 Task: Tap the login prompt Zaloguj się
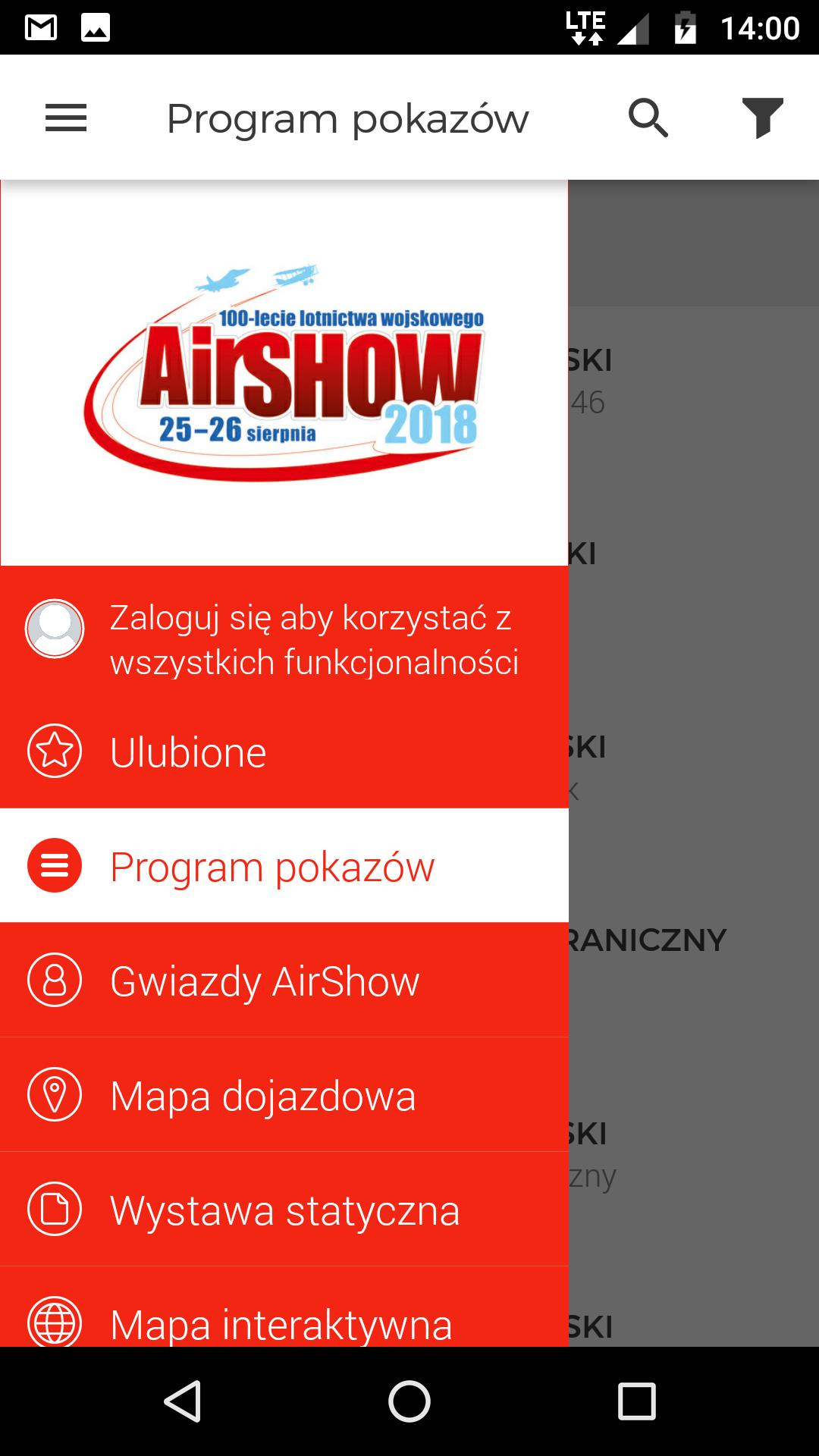tap(284, 639)
